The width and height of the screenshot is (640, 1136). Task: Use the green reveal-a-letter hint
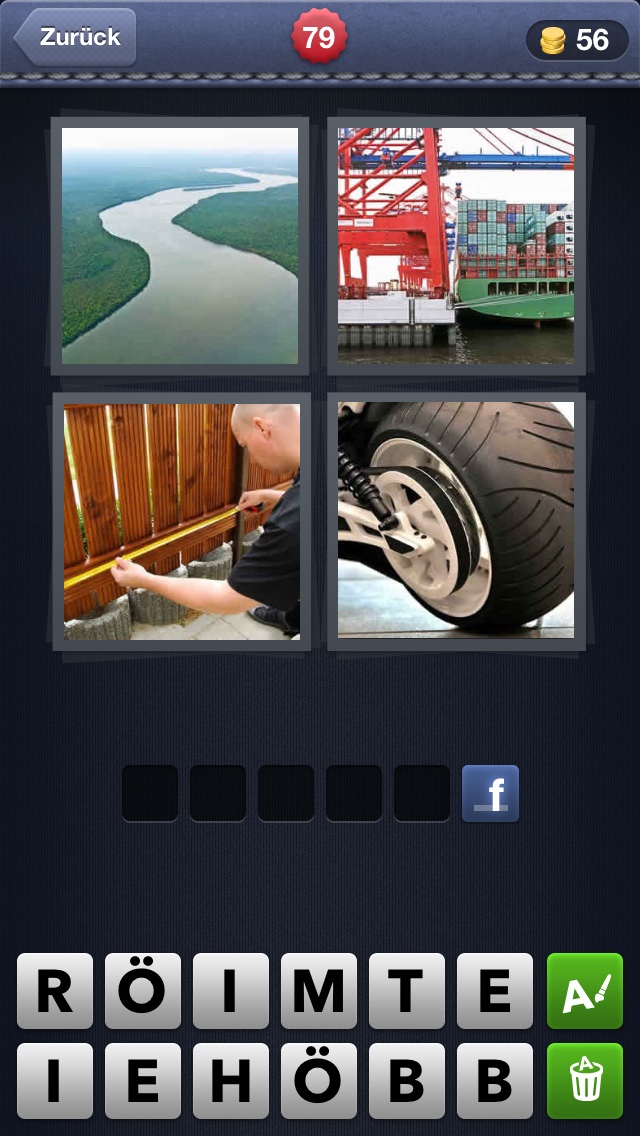click(584, 991)
